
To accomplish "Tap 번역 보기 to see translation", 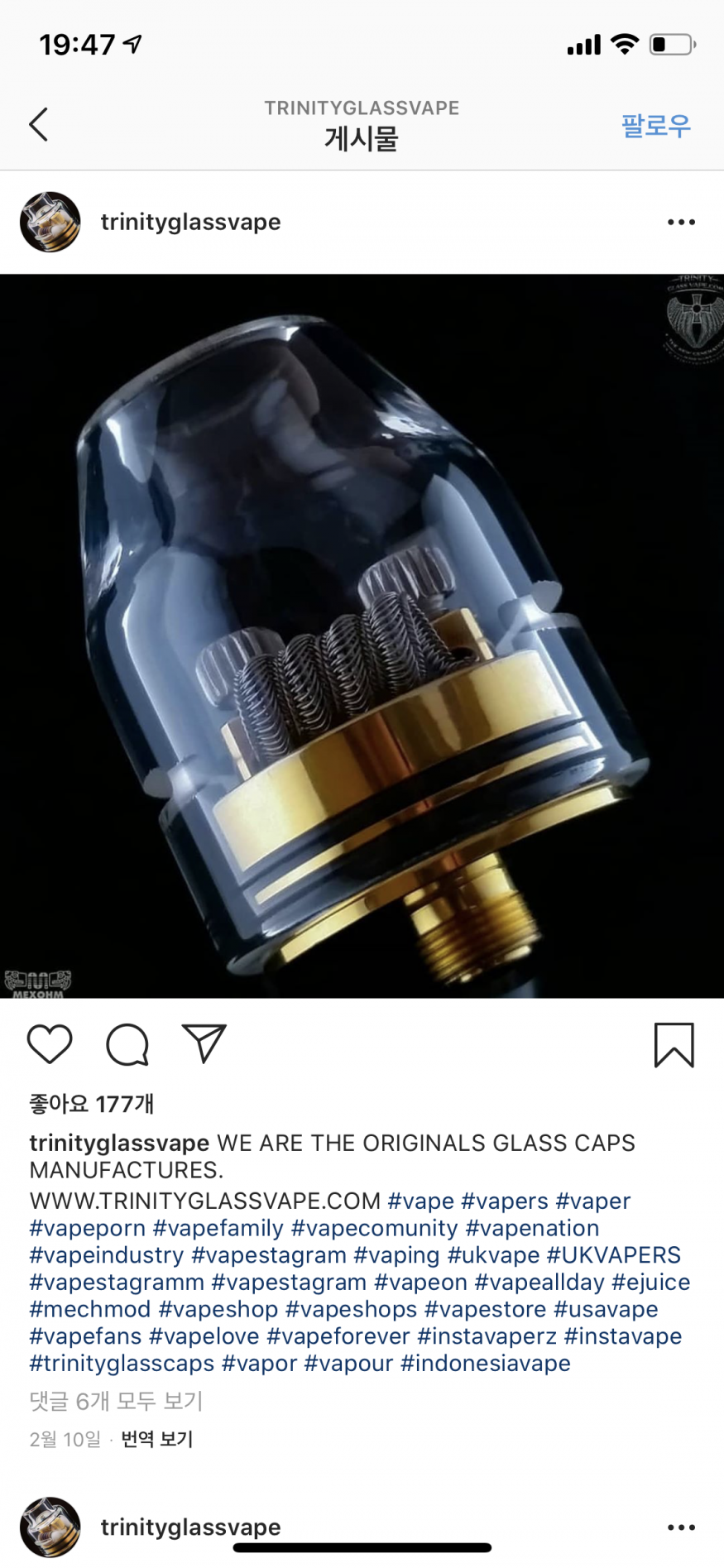I will [x=157, y=1439].
